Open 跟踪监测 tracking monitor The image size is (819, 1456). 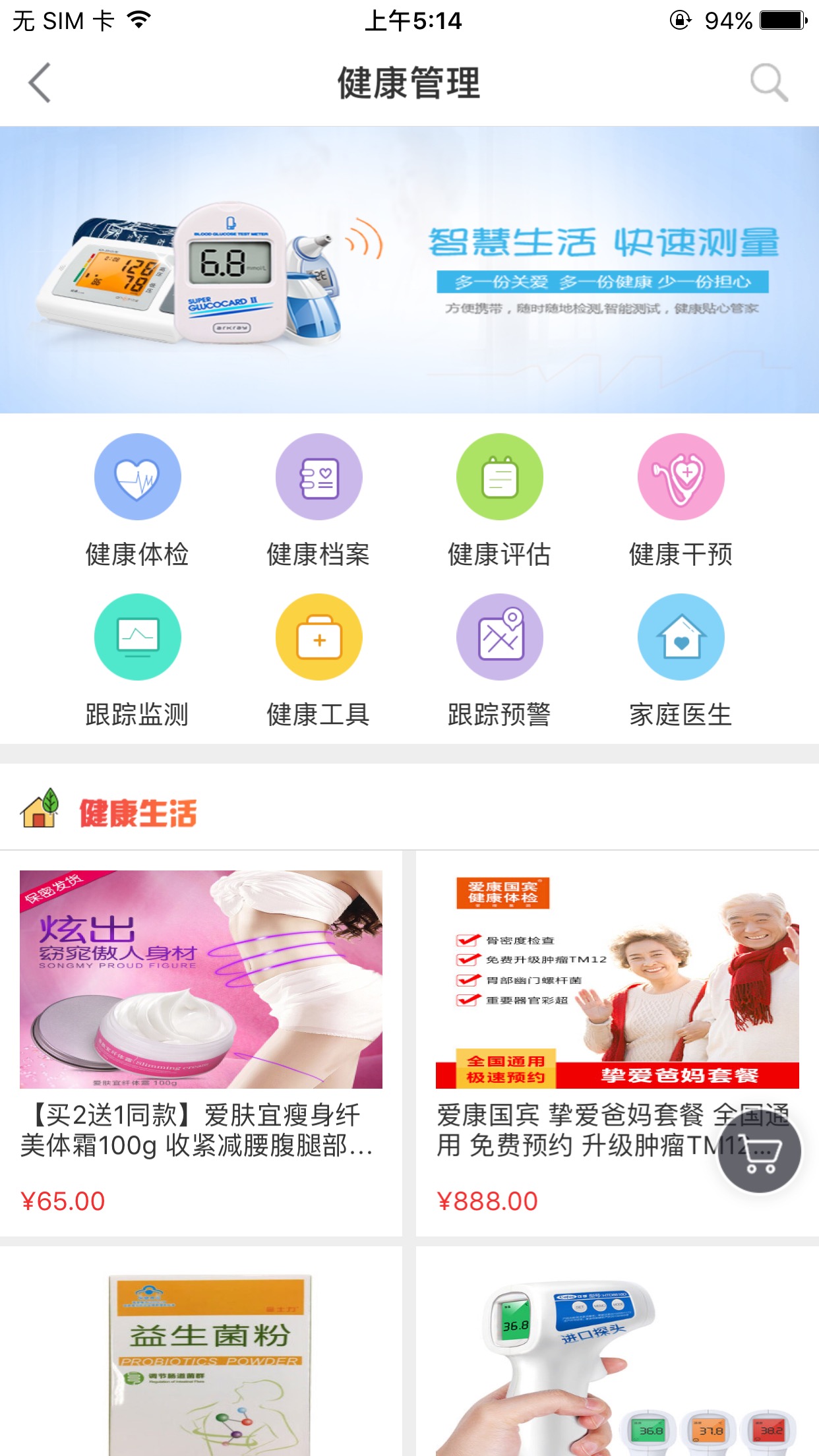click(x=137, y=659)
